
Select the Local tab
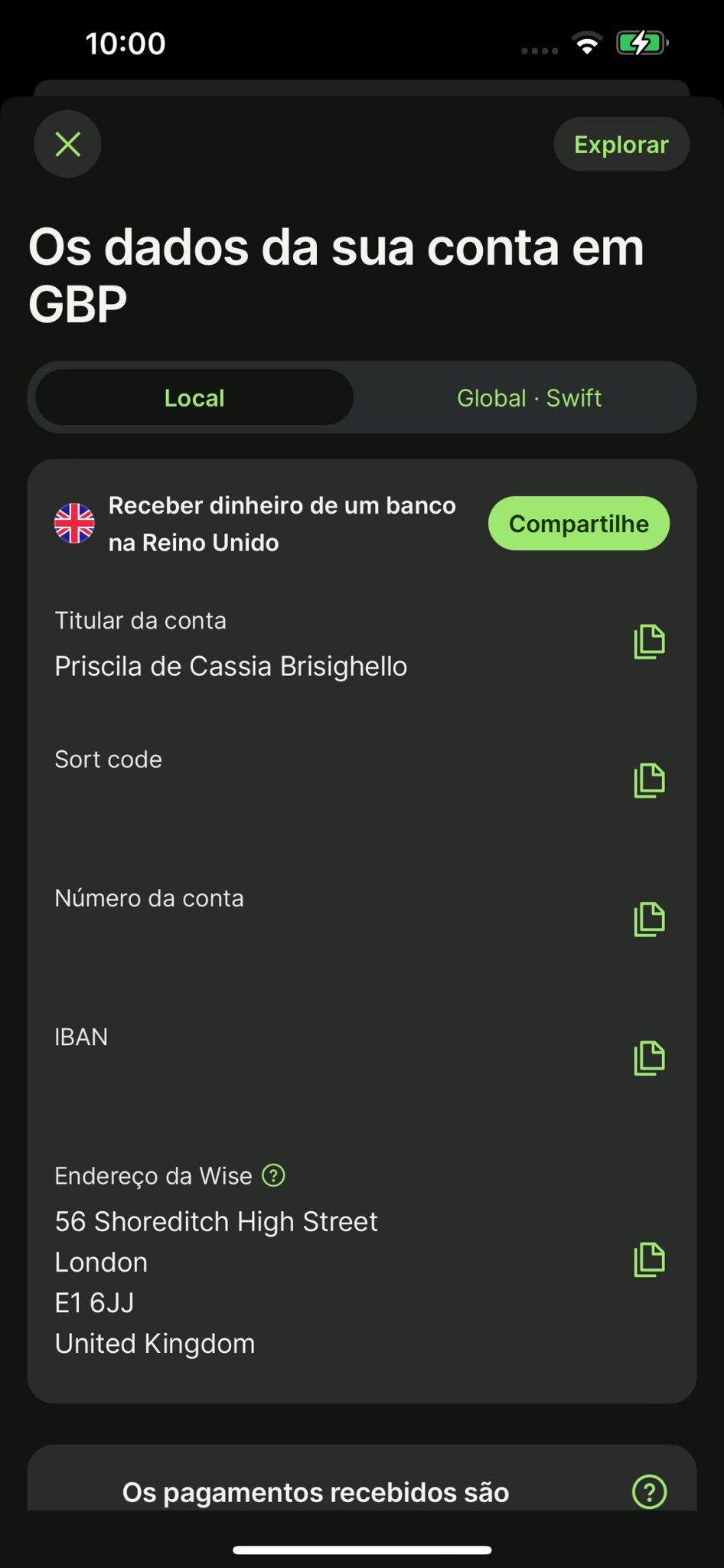coord(194,397)
